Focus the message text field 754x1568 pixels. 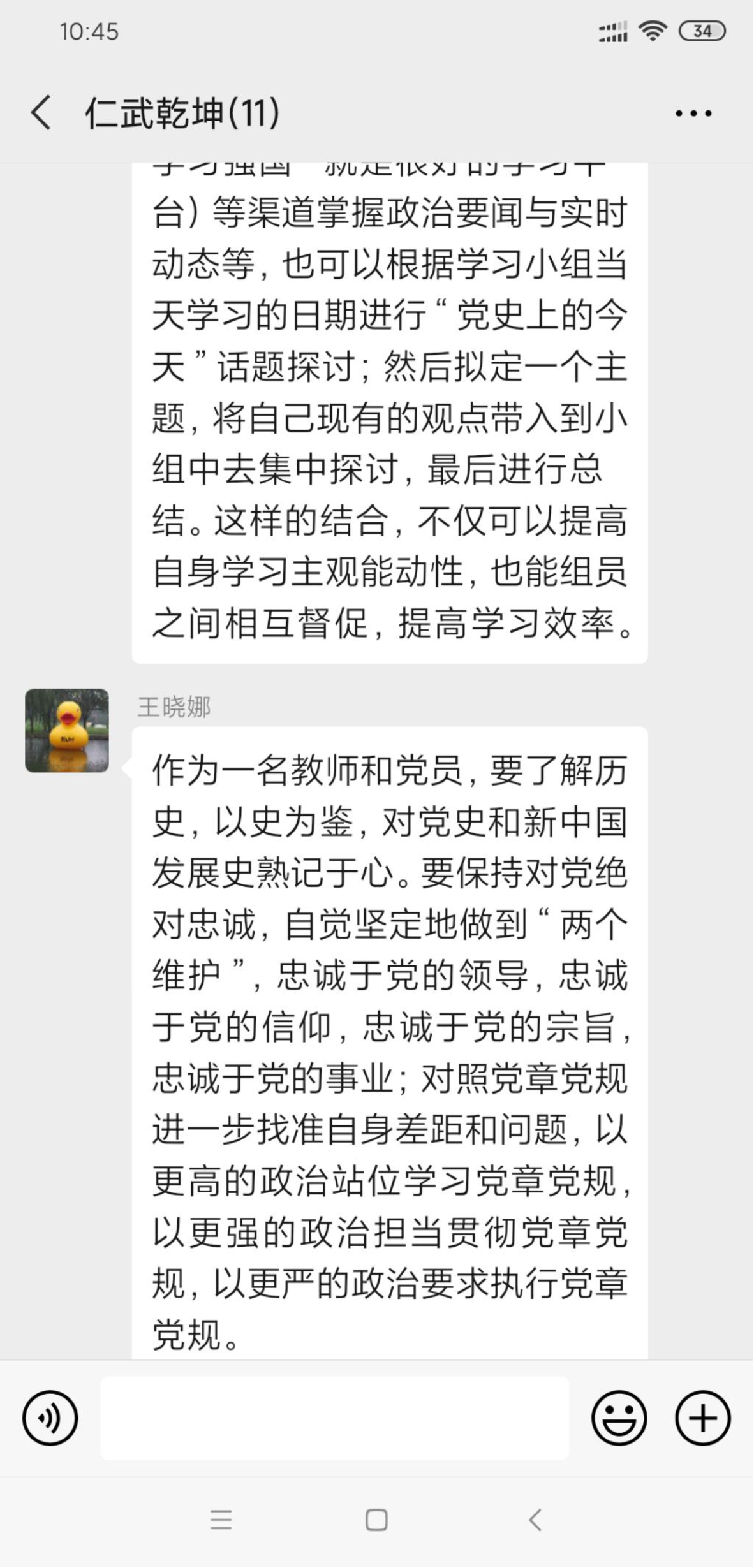click(x=335, y=1418)
